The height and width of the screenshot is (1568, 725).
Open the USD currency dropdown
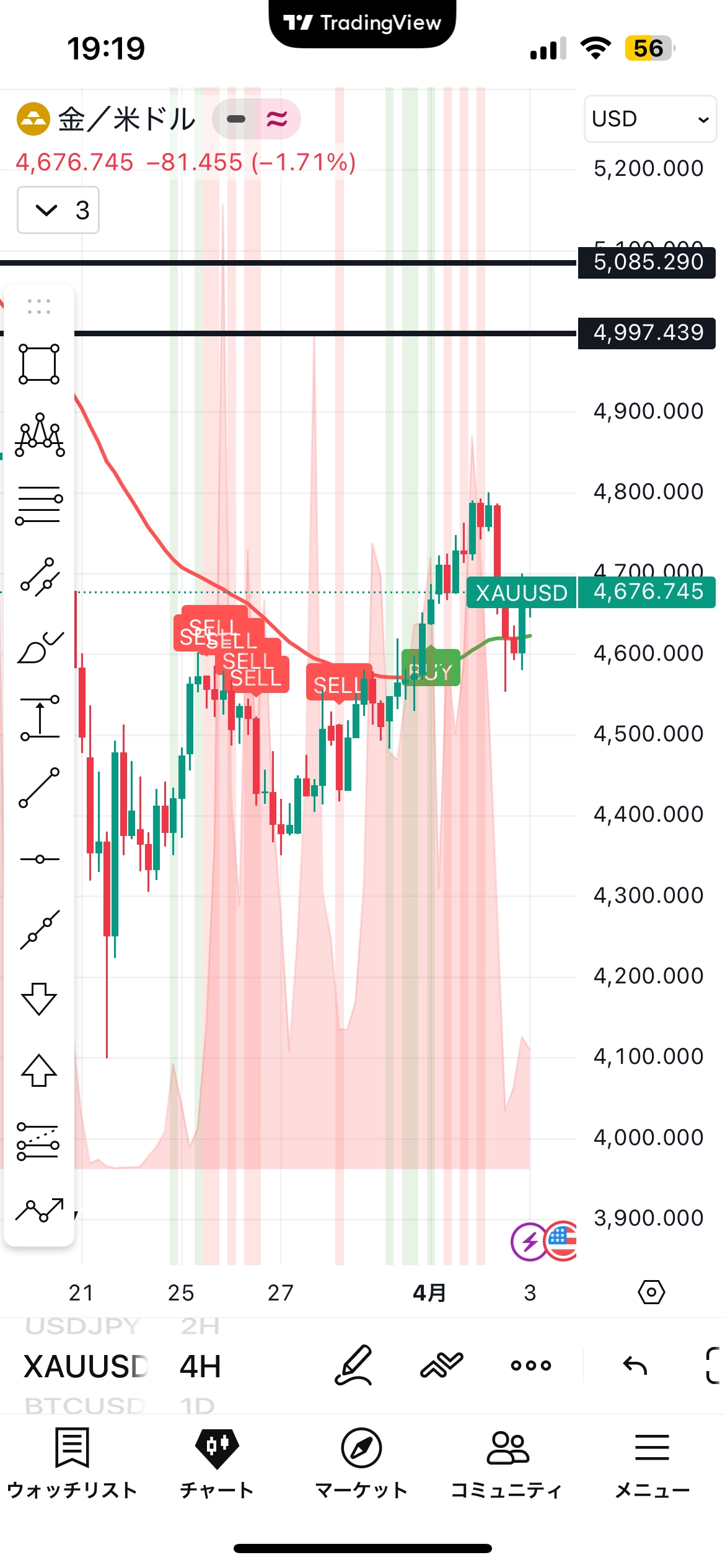(649, 119)
